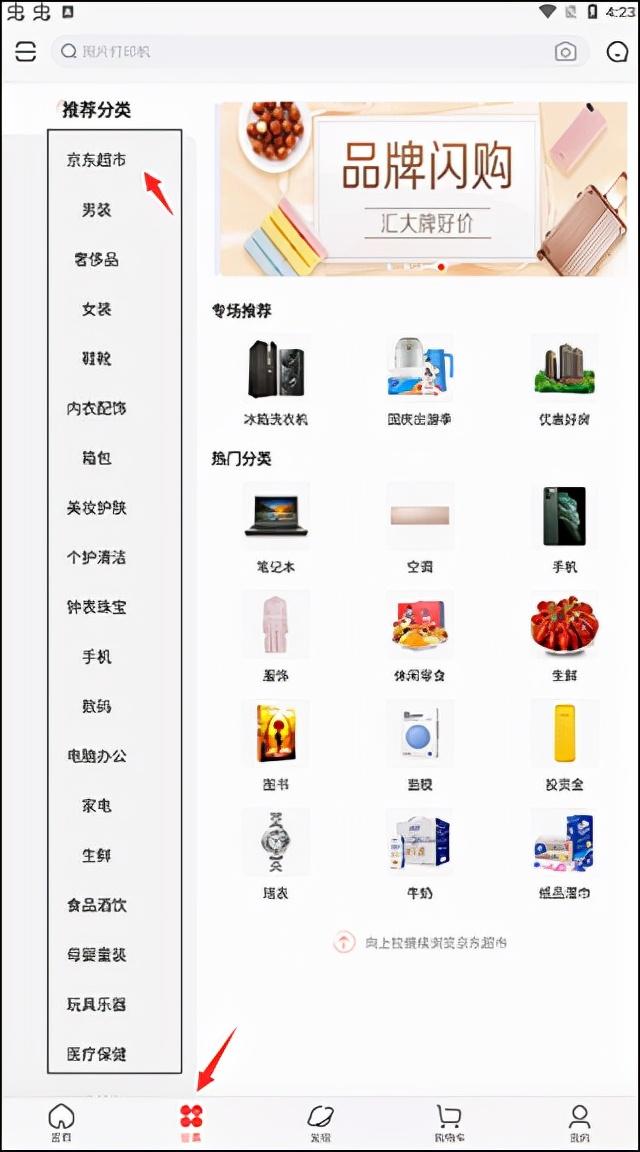
Task: Open the 家电 category
Action: coord(97,806)
